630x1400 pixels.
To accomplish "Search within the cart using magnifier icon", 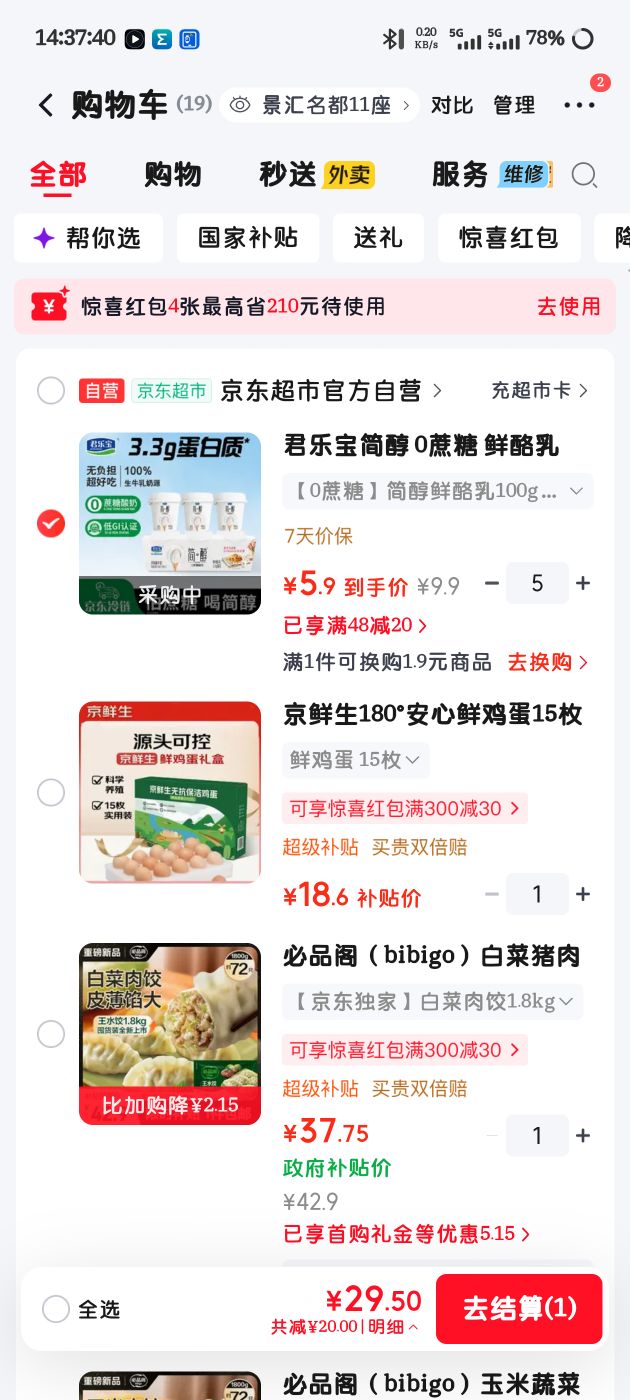I will pyautogui.click(x=585, y=175).
